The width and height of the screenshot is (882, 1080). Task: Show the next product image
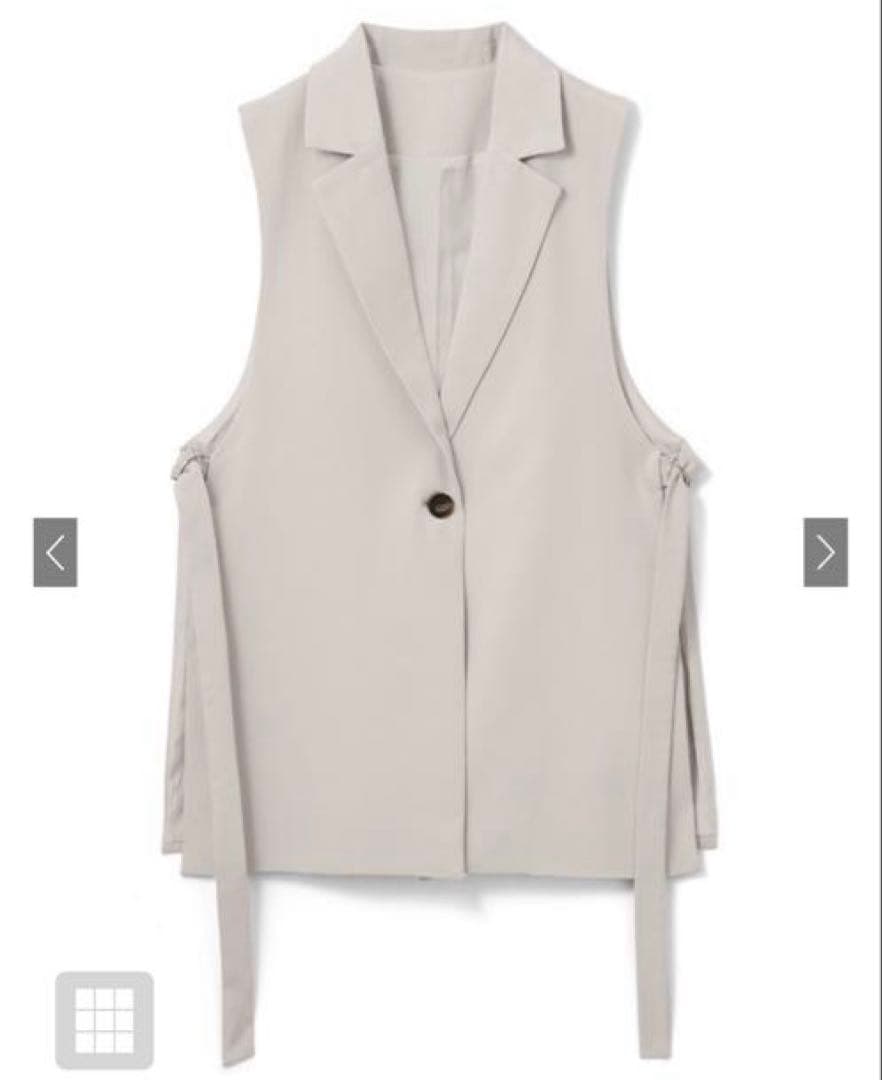coord(826,552)
